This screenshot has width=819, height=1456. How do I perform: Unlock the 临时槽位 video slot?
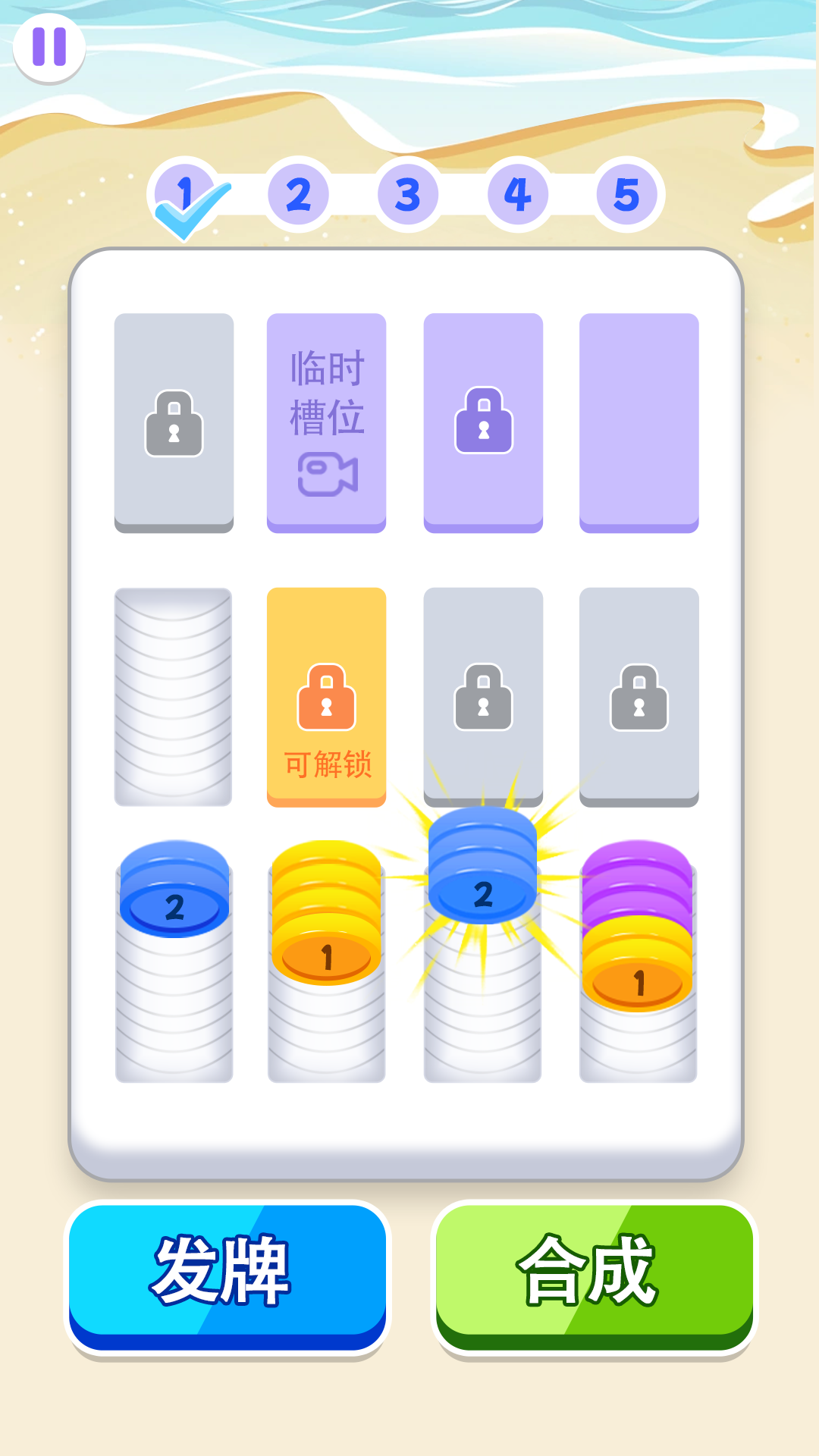[x=327, y=422]
